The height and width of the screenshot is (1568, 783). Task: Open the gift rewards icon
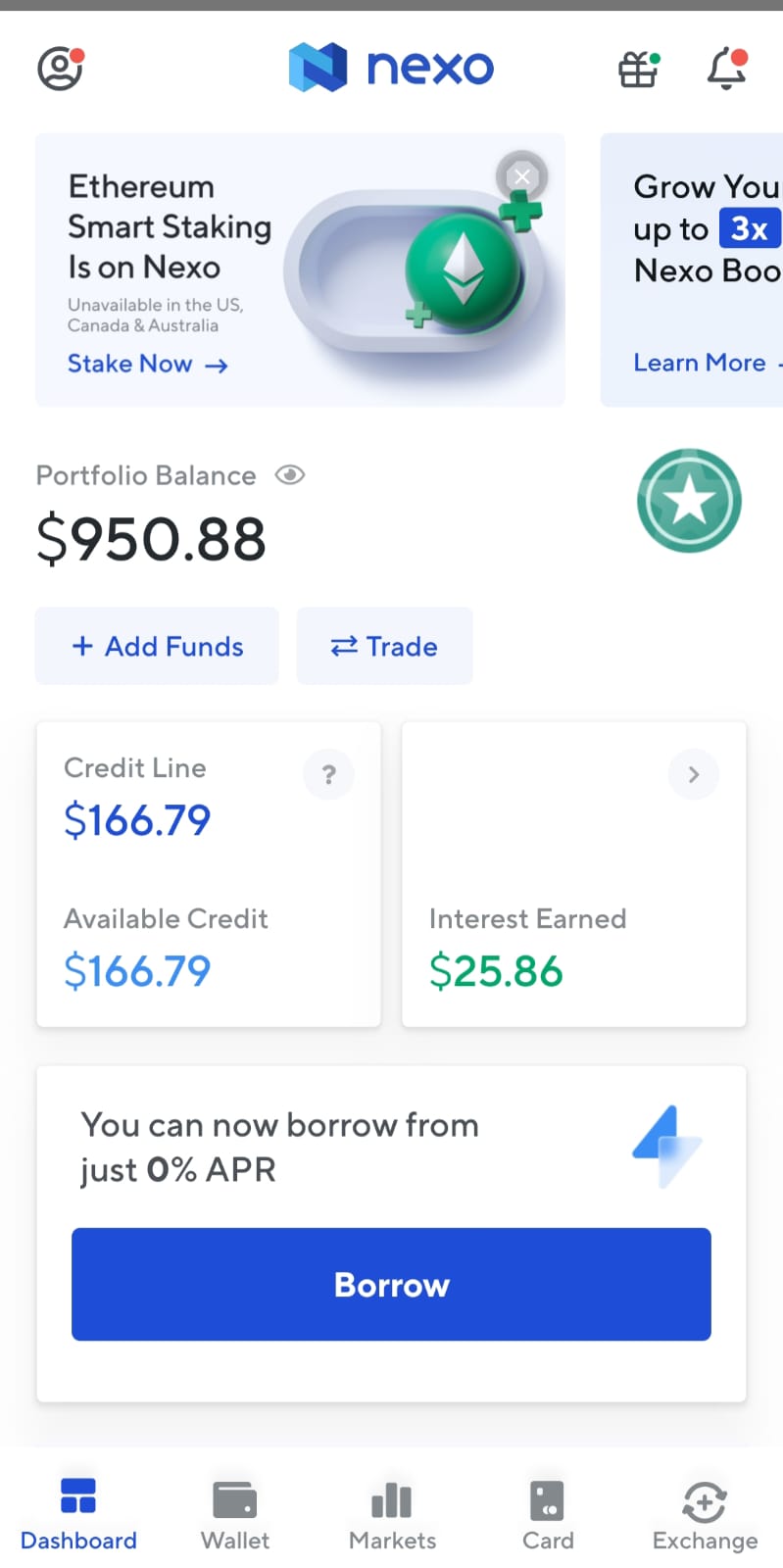click(638, 69)
